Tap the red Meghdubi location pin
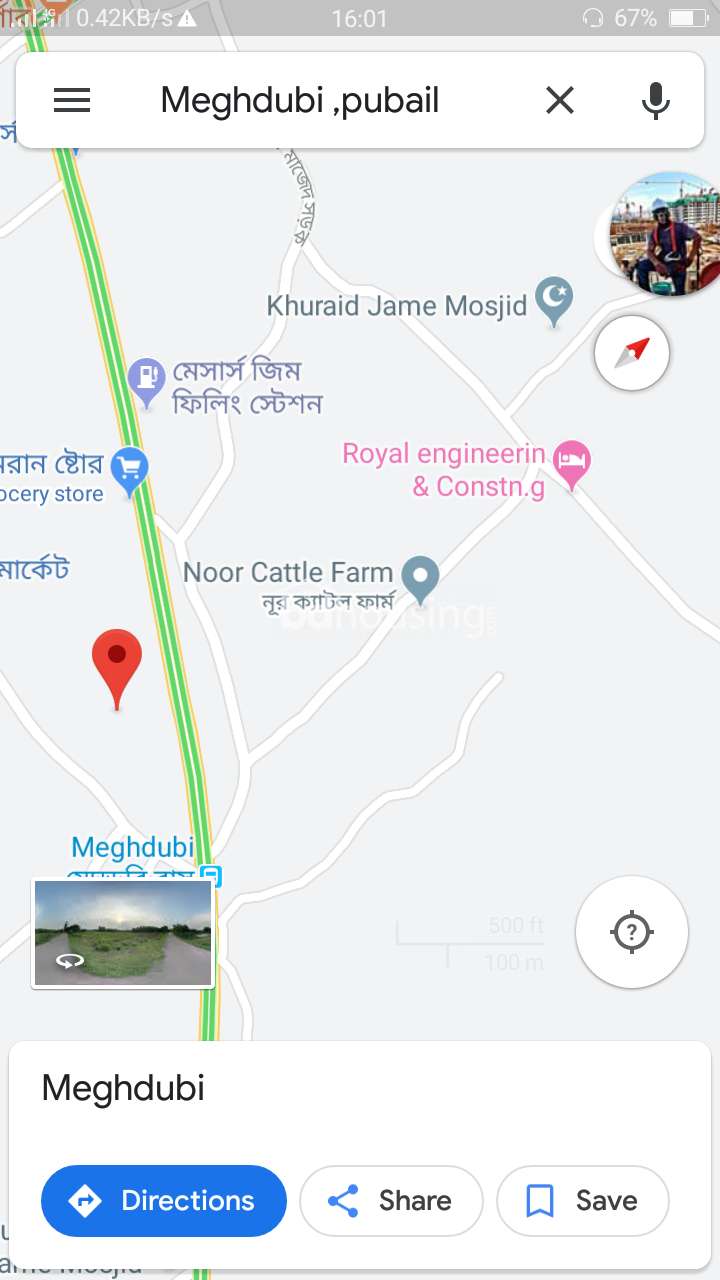 click(x=117, y=670)
